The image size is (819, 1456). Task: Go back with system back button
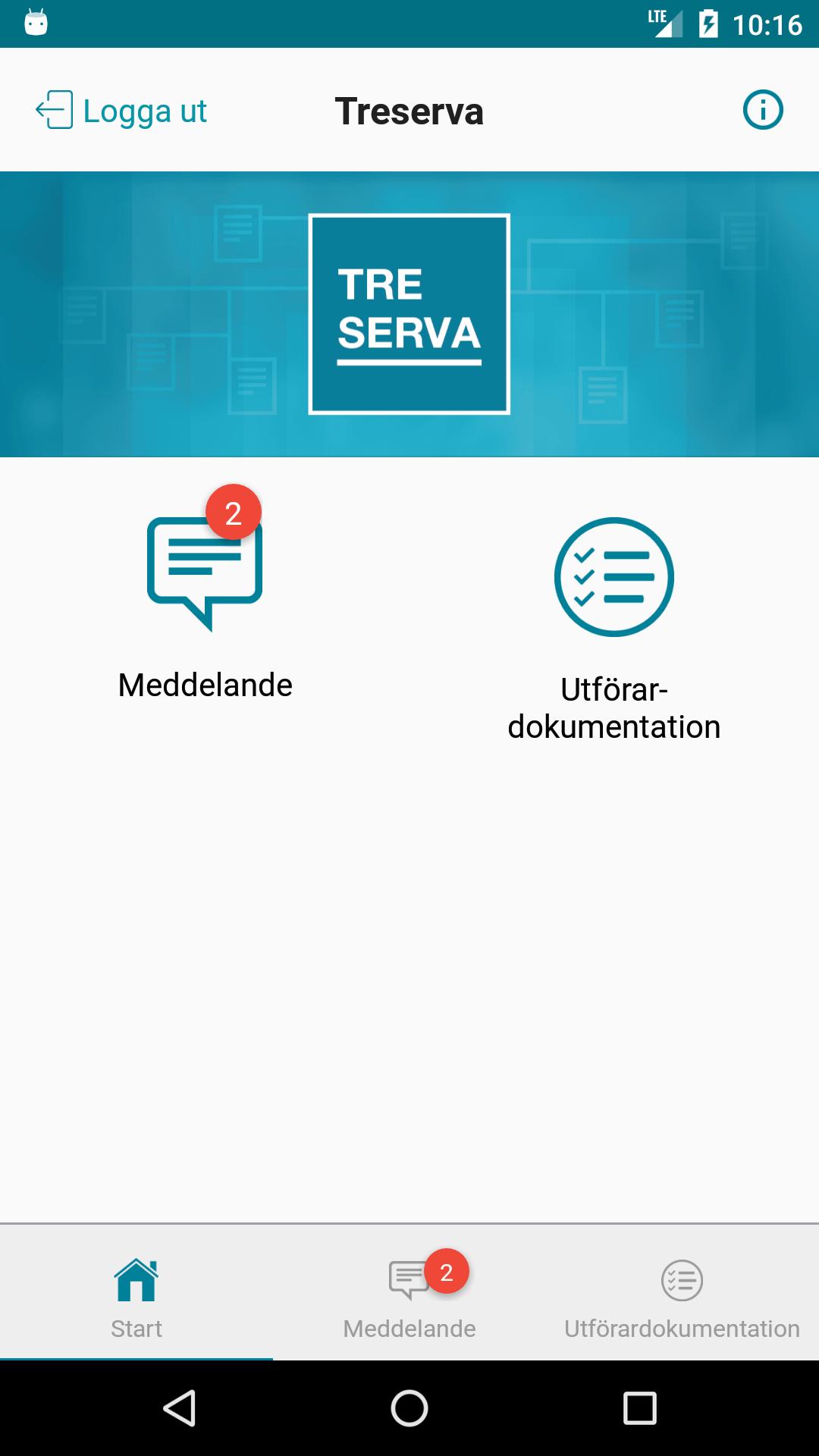[180, 1408]
